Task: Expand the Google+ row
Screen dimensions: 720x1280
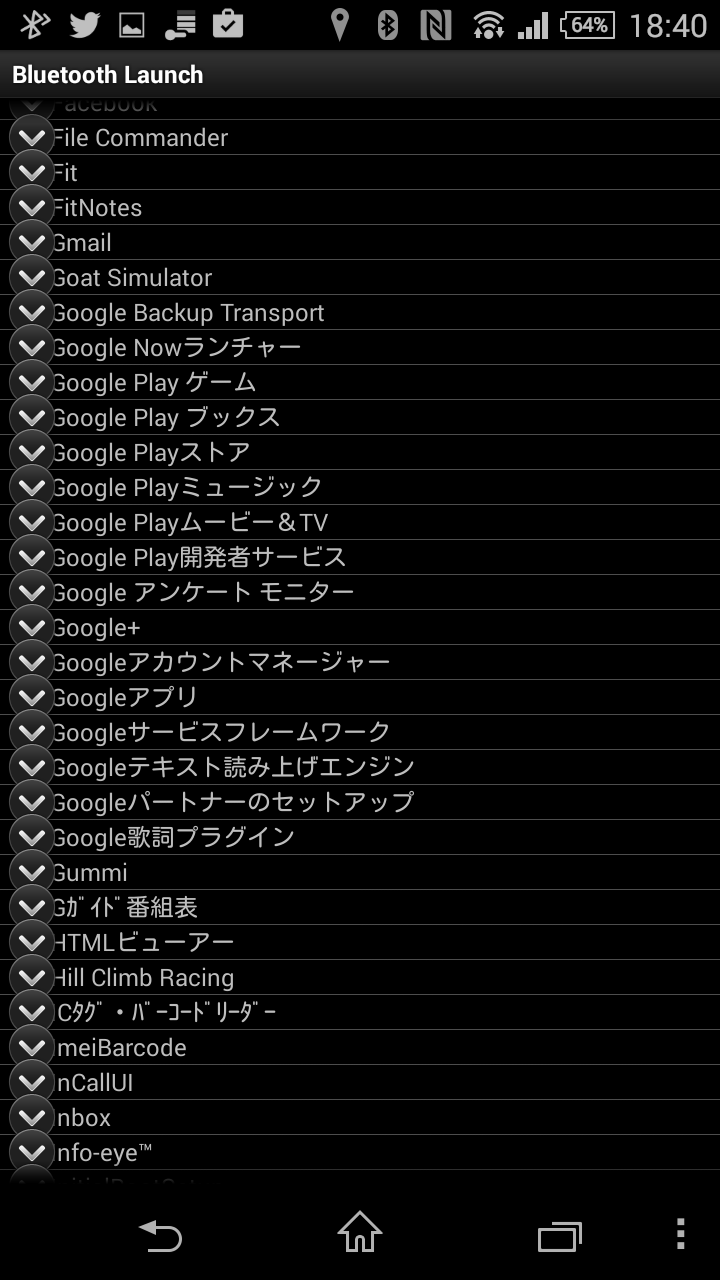Action: point(32,627)
